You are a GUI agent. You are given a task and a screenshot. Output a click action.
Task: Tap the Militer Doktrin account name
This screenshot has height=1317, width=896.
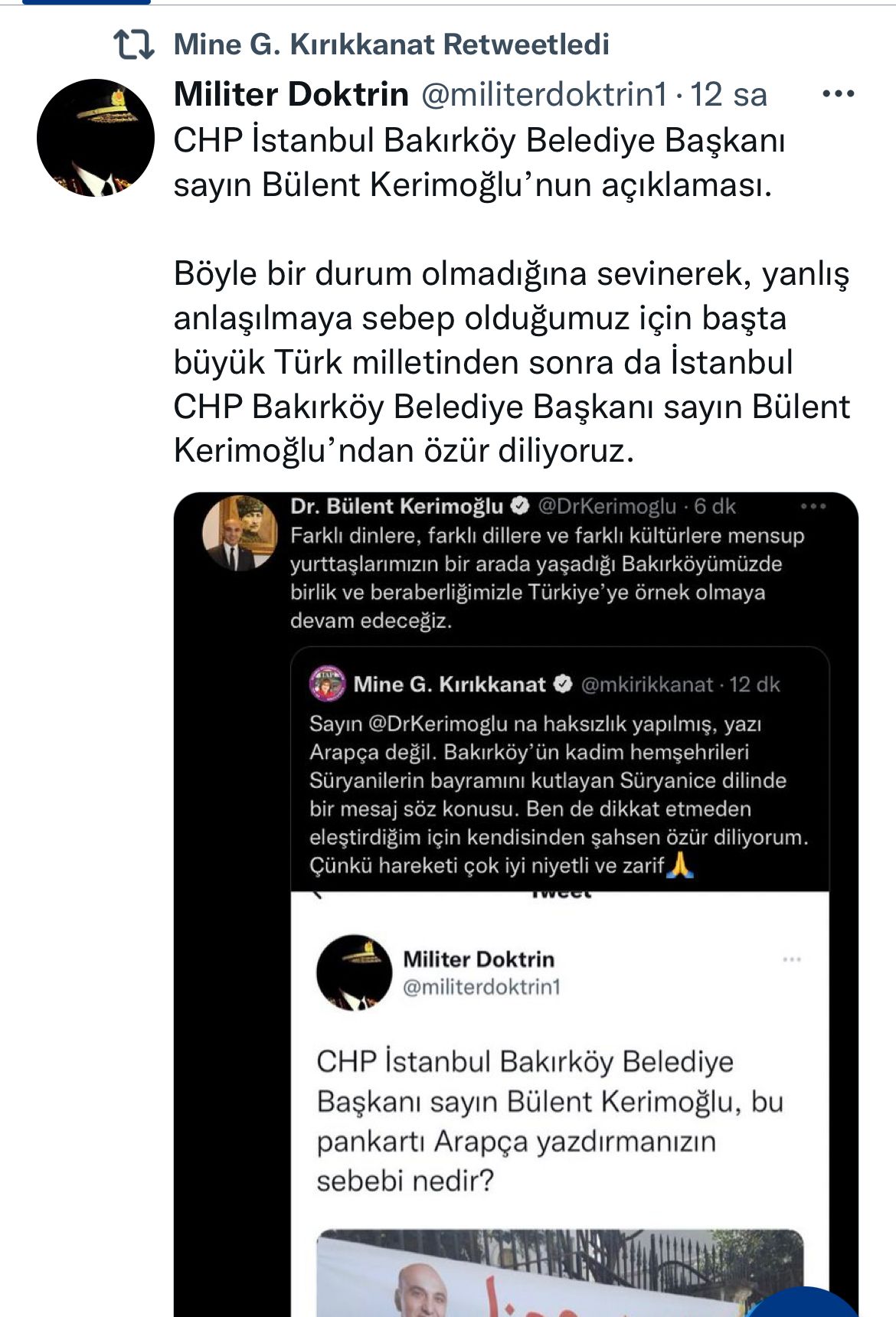[x=291, y=95]
